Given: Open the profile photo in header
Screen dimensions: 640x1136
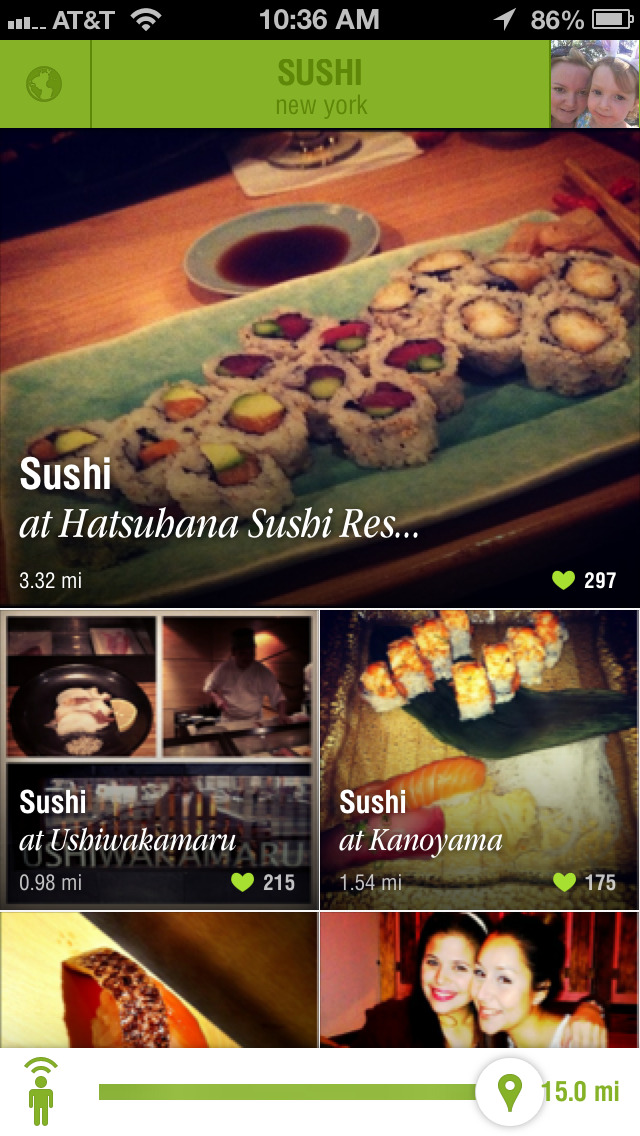Looking at the screenshot, I should [x=594, y=85].
